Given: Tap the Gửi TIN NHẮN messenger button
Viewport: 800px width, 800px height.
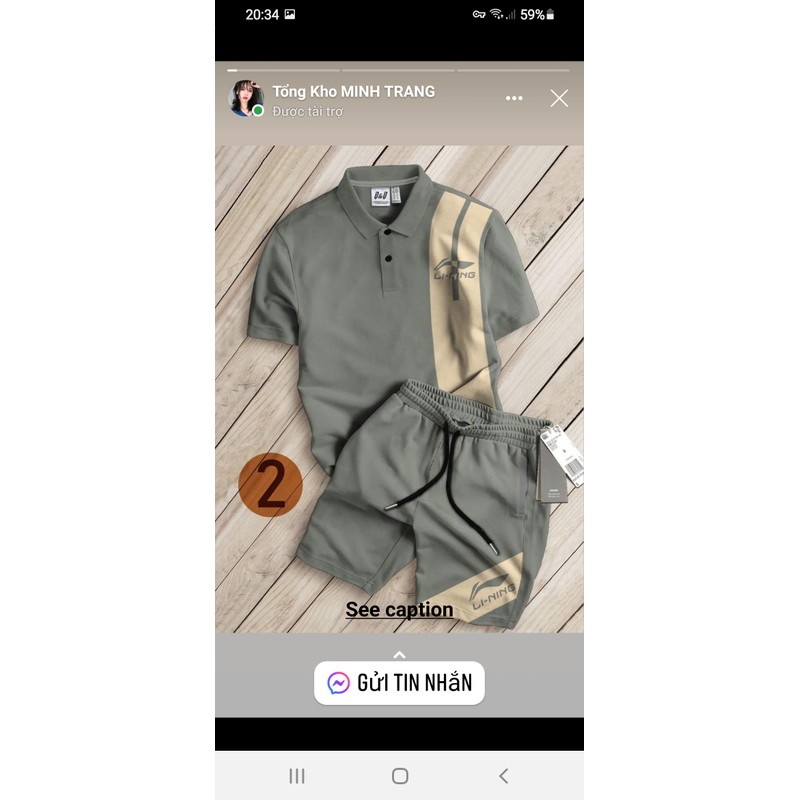Looking at the screenshot, I should pyautogui.click(x=399, y=683).
